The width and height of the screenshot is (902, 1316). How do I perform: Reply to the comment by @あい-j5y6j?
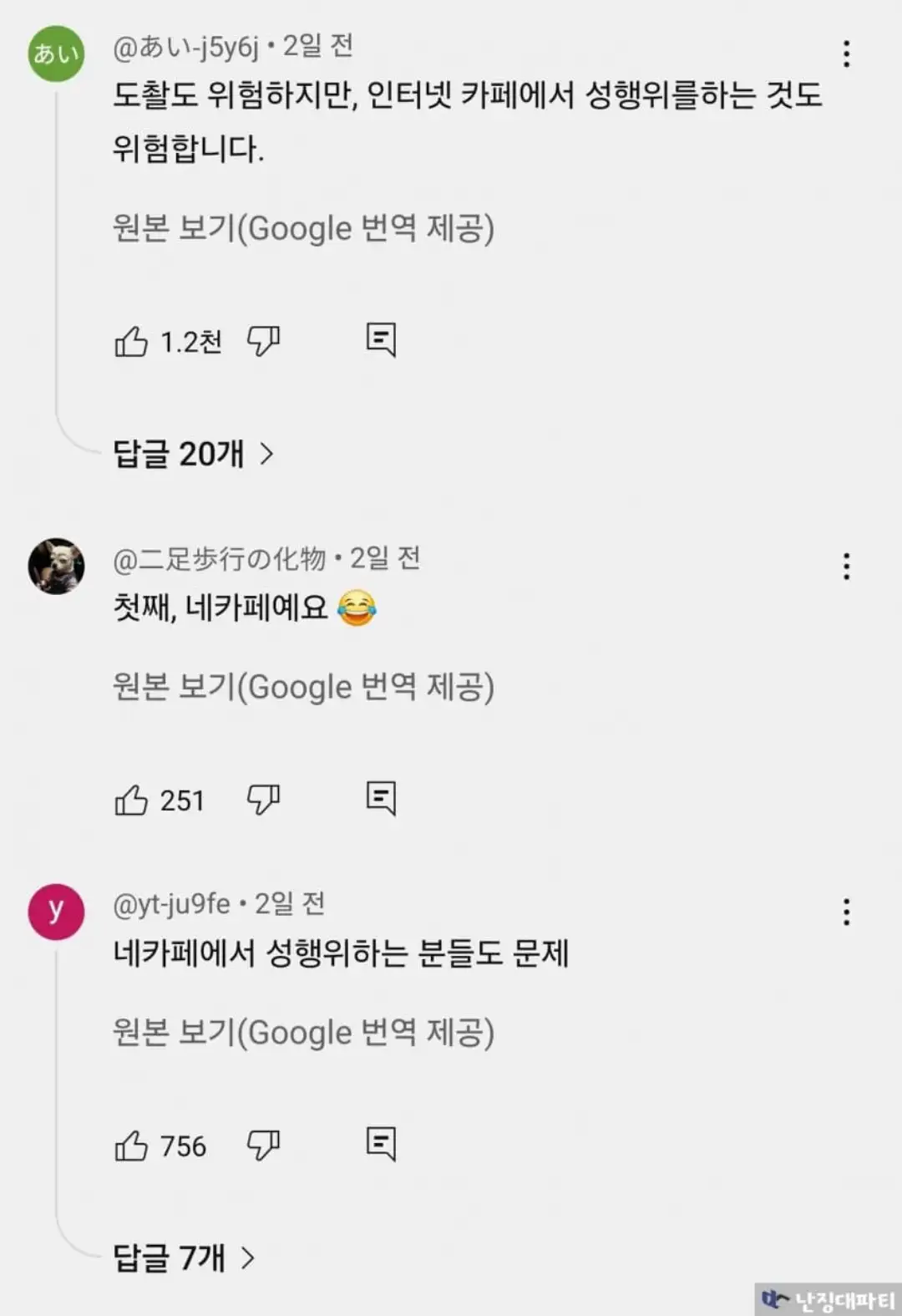pyautogui.click(x=381, y=340)
